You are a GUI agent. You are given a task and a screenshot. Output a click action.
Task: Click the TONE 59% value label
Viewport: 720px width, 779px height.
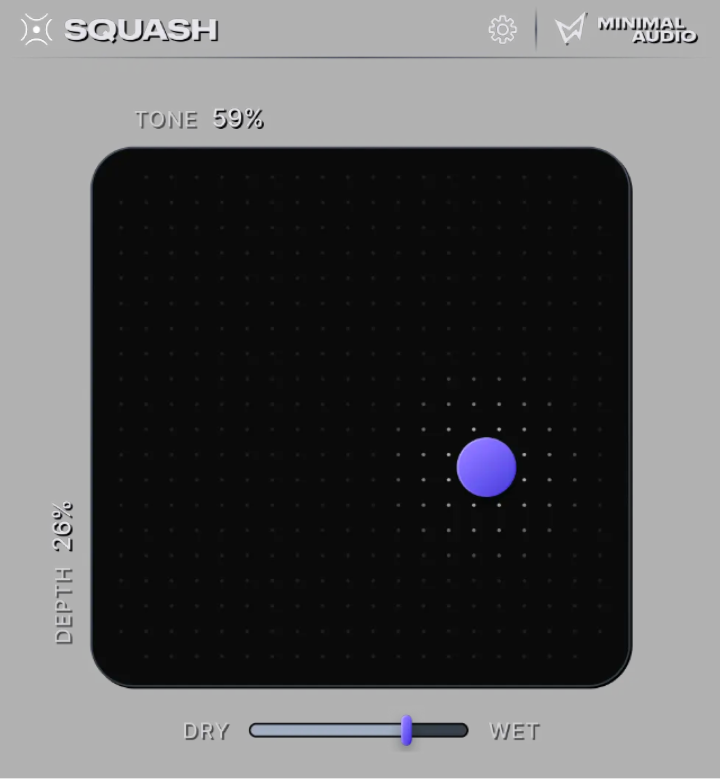click(238, 118)
